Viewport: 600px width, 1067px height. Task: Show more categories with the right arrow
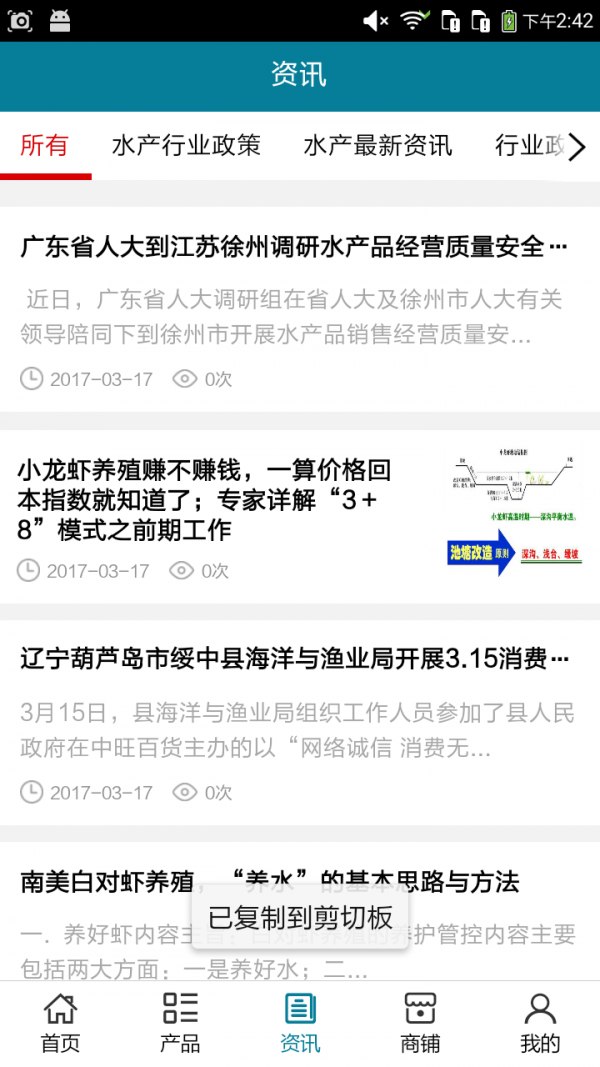coord(577,147)
